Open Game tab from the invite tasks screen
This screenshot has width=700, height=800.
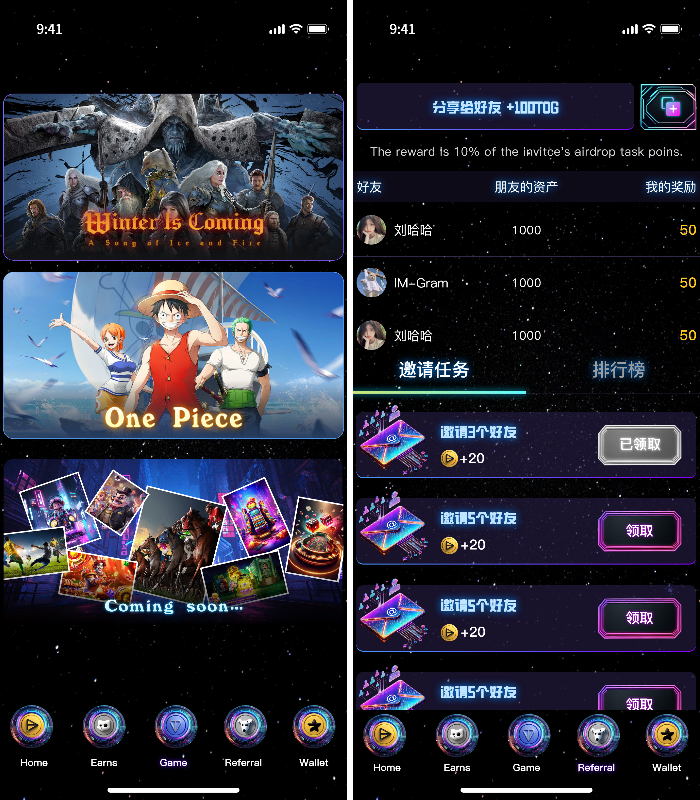pyautogui.click(x=527, y=742)
